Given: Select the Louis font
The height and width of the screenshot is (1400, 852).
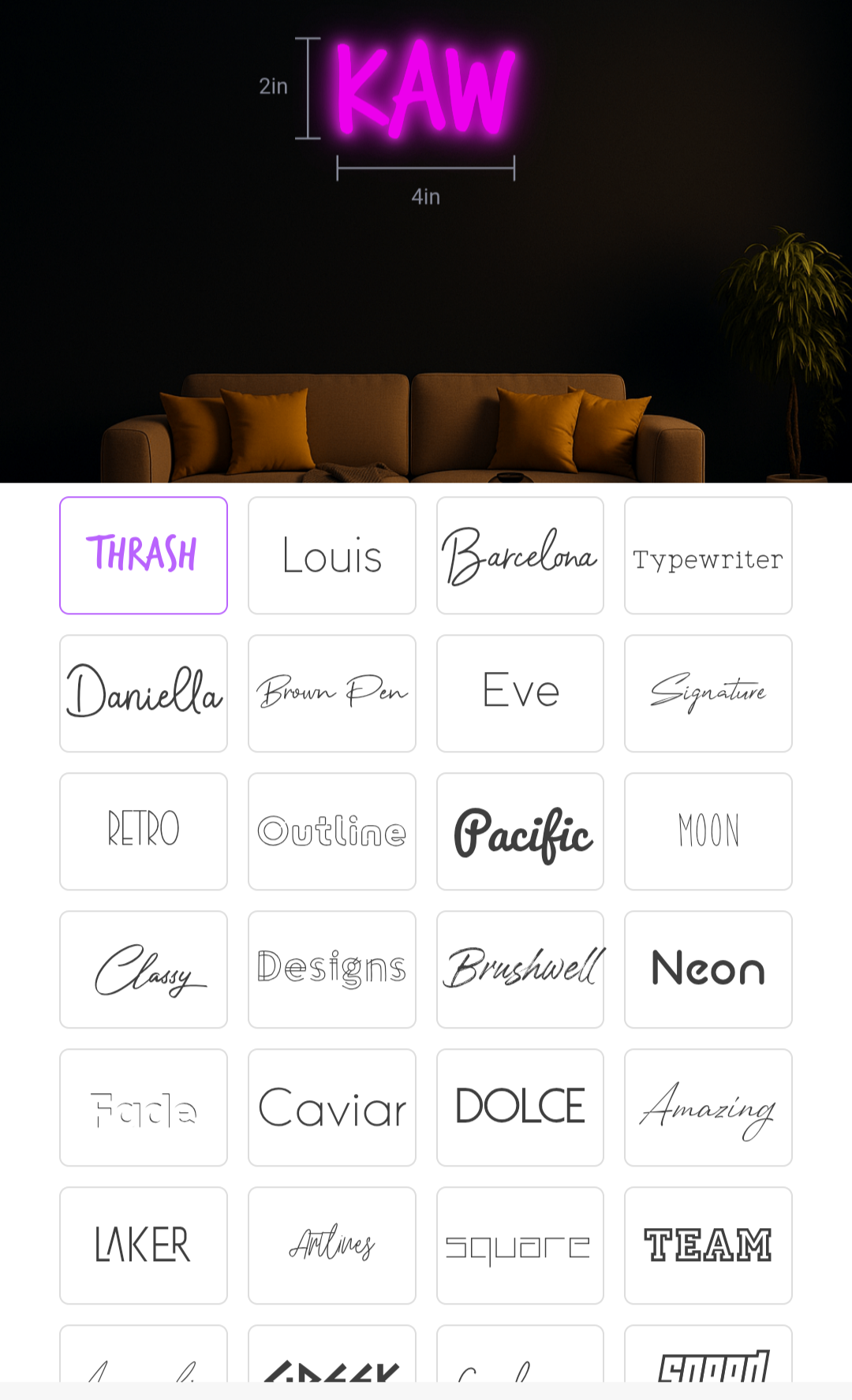Looking at the screenshot, I should coord(332,555).
